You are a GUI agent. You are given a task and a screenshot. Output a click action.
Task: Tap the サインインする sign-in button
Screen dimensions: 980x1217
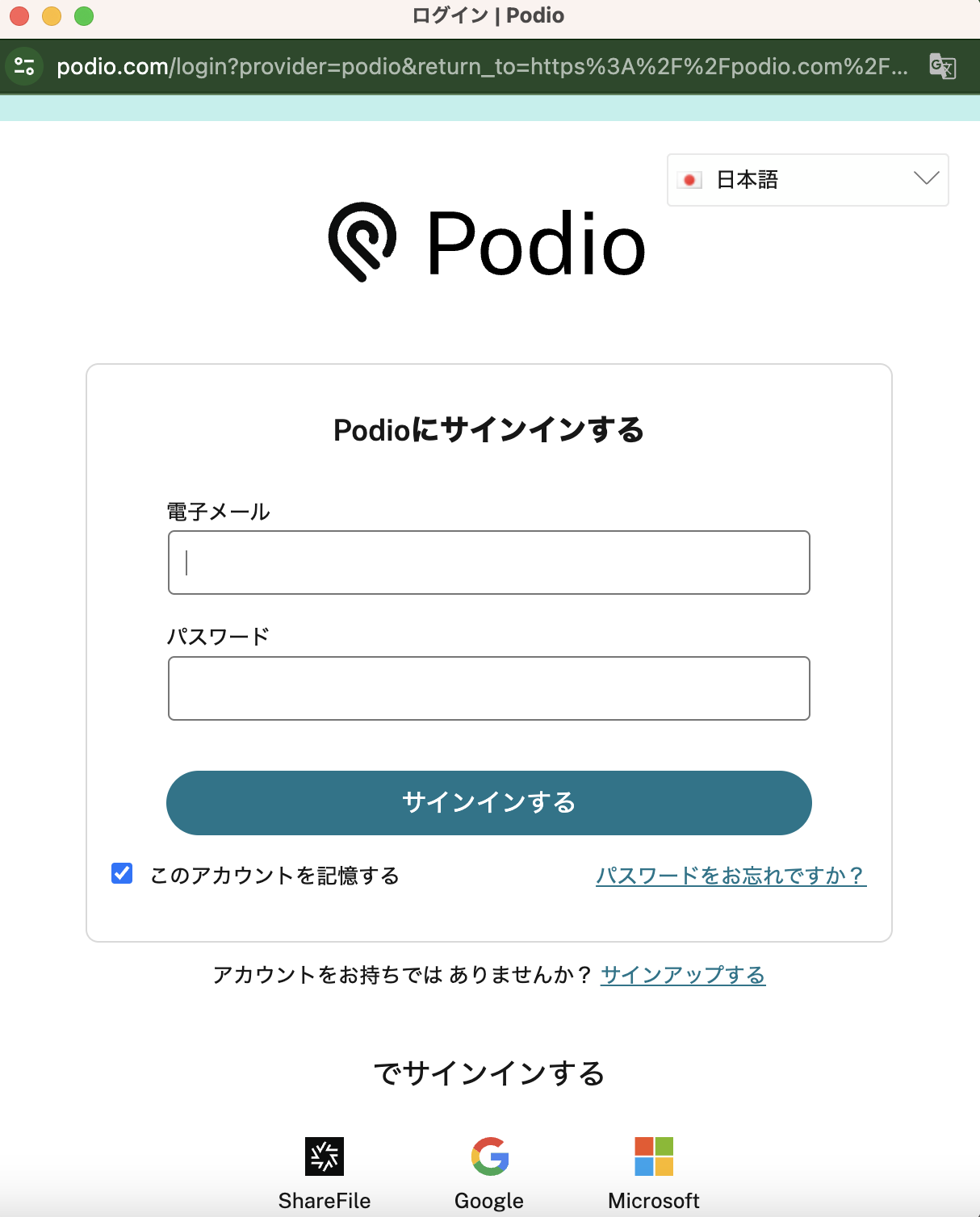[x=488, y=803]
